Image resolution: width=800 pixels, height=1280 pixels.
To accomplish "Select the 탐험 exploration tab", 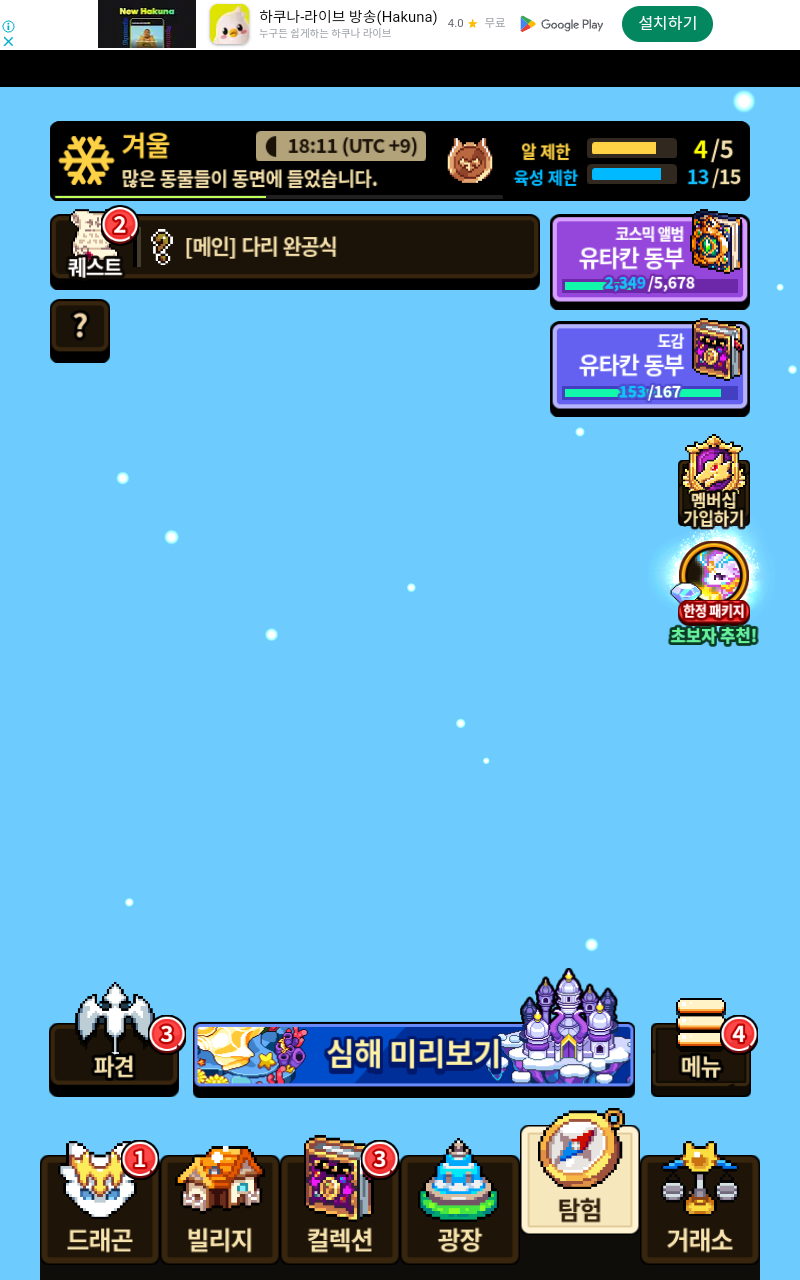I will click(580, 1176).
